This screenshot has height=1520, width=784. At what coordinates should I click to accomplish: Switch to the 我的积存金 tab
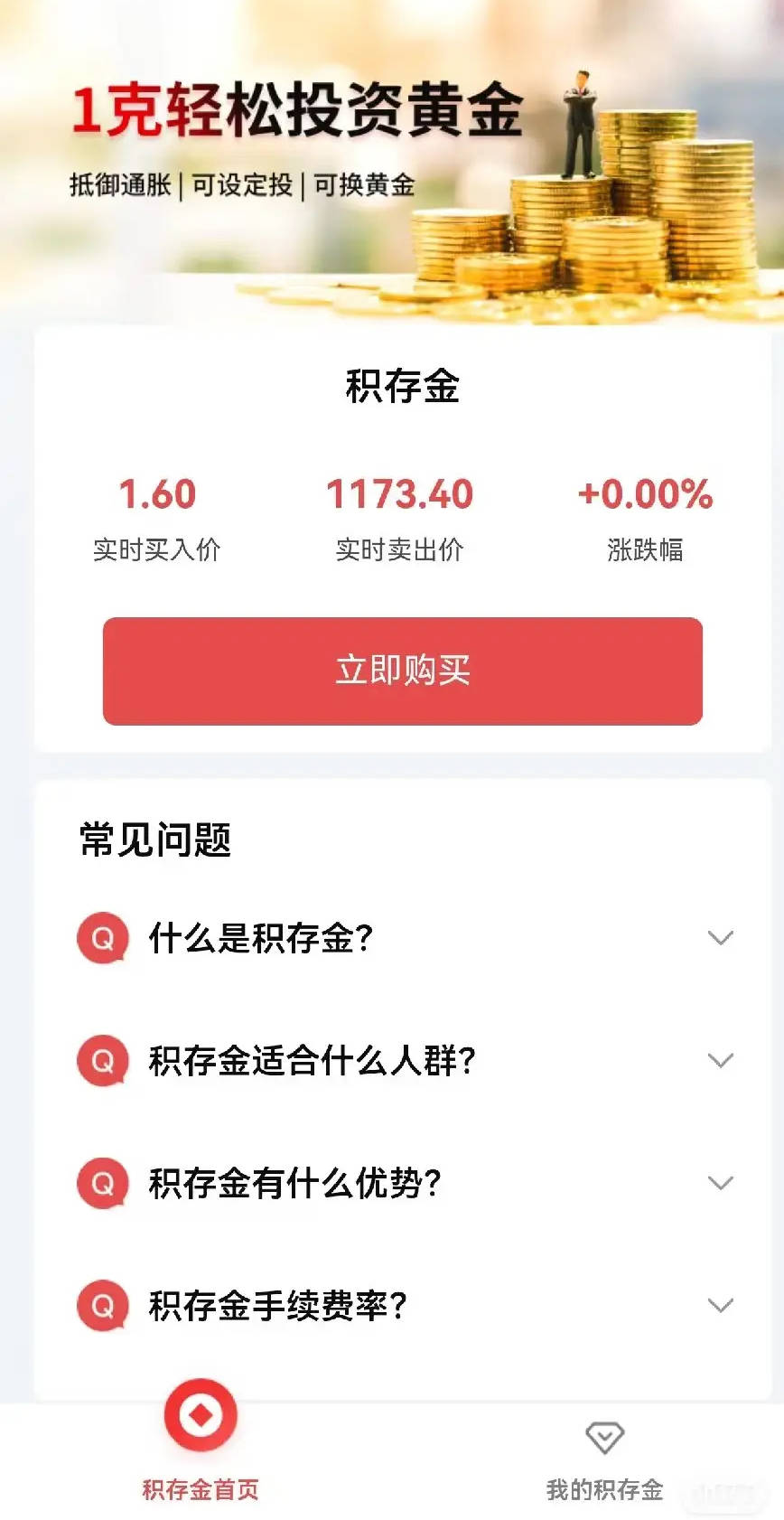[604, 1457]
